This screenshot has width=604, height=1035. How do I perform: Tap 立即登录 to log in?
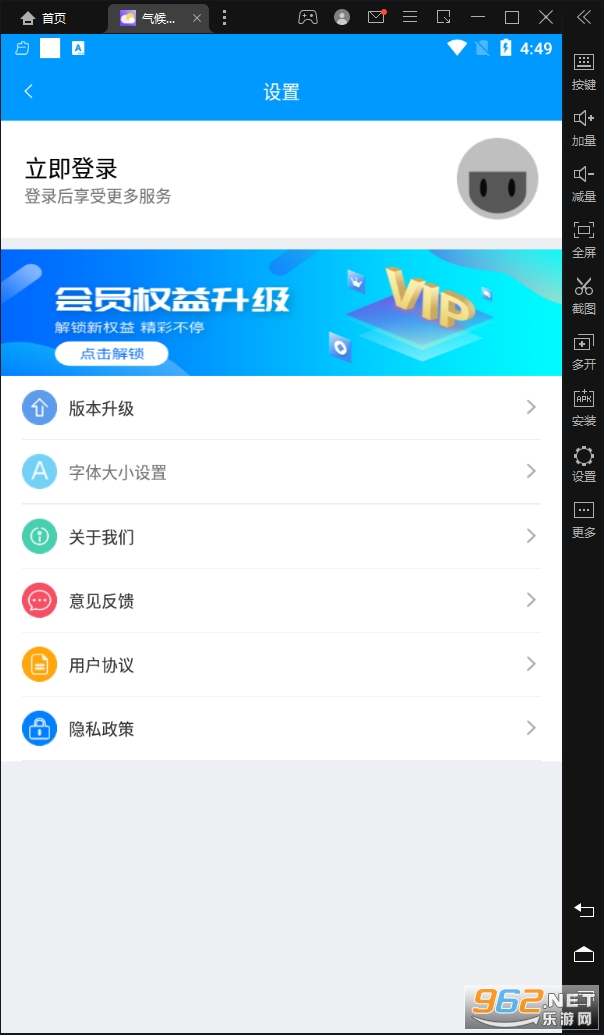[x=71, y=168]
